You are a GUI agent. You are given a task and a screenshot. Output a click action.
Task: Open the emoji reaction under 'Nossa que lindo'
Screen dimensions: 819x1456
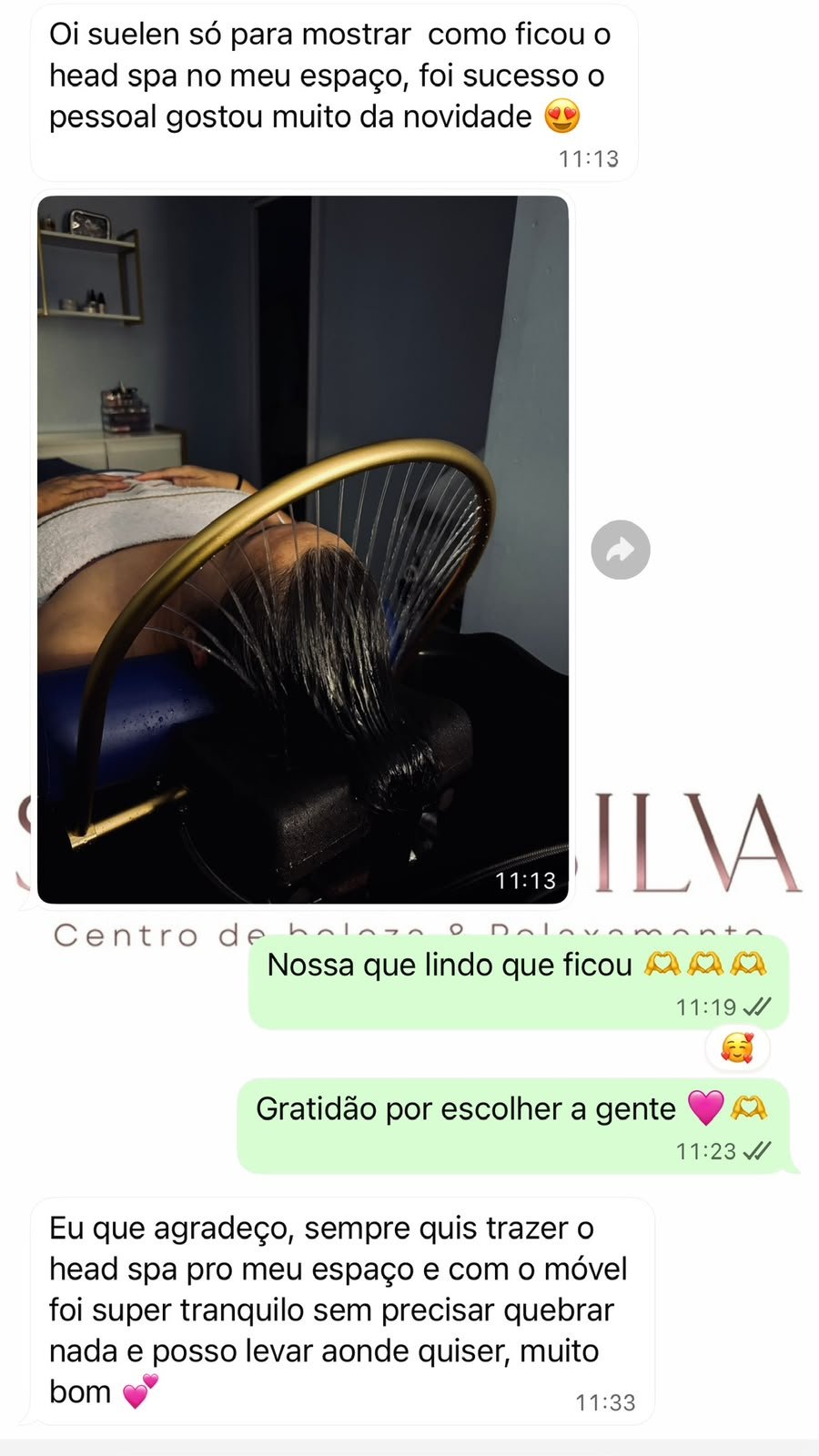click(737, 1049)
